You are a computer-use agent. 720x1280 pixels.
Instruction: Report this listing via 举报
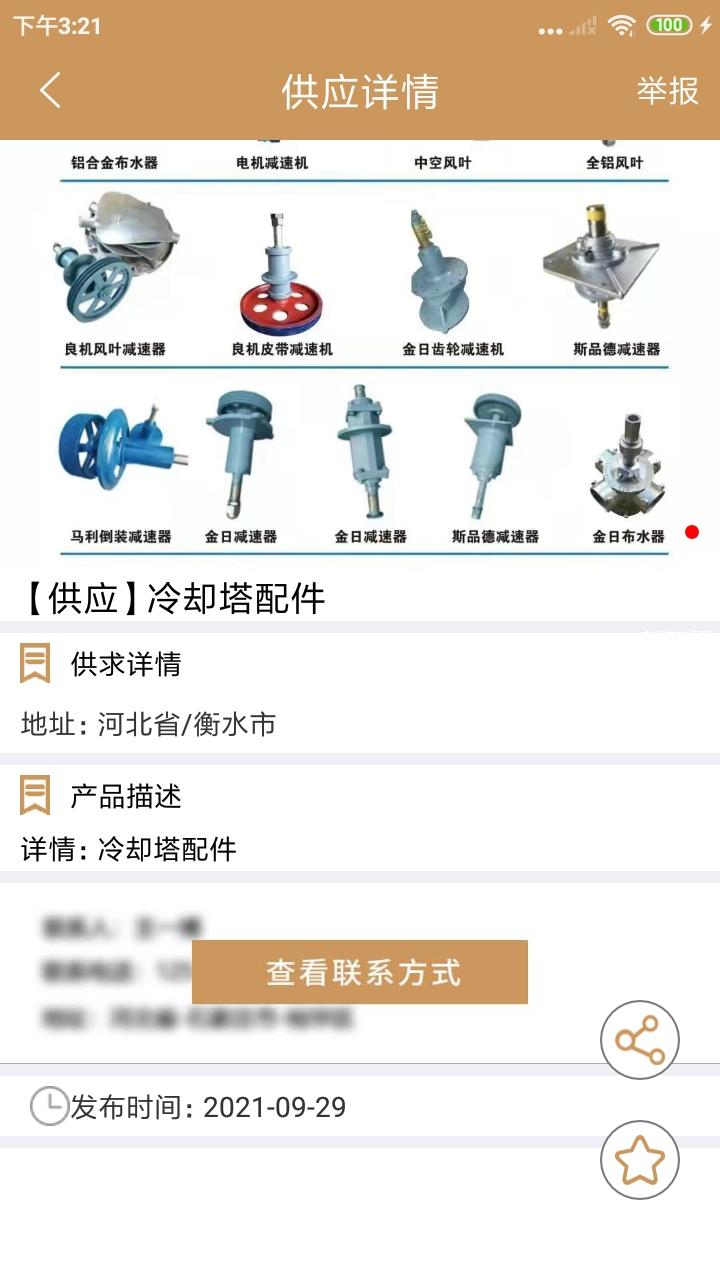click(x=667, y=91)
